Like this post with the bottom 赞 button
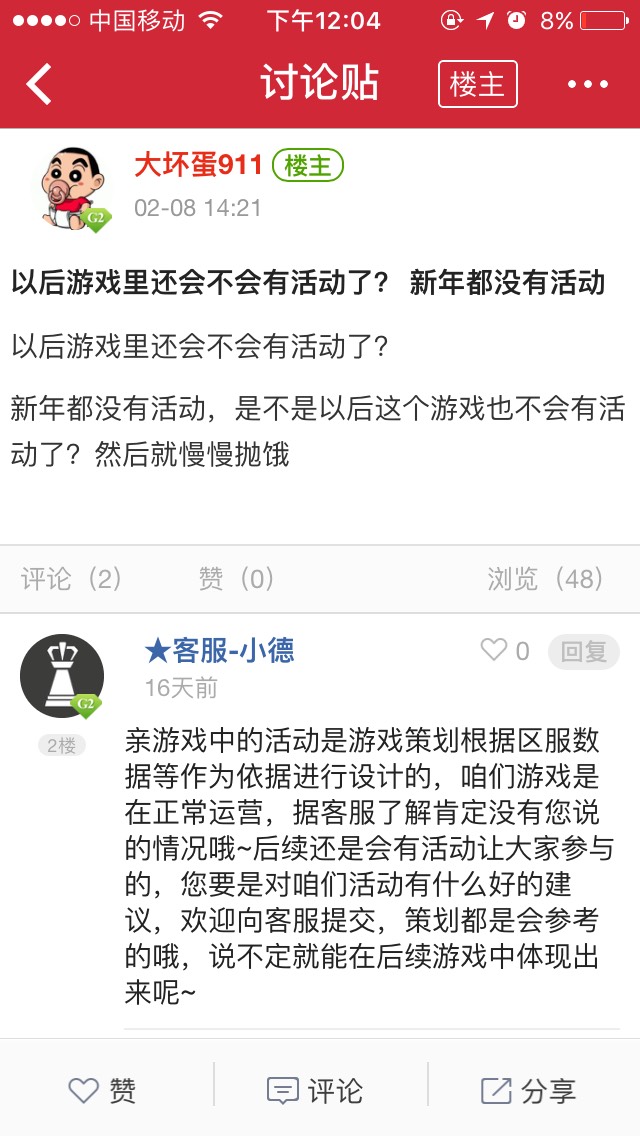 point(102,1090)
